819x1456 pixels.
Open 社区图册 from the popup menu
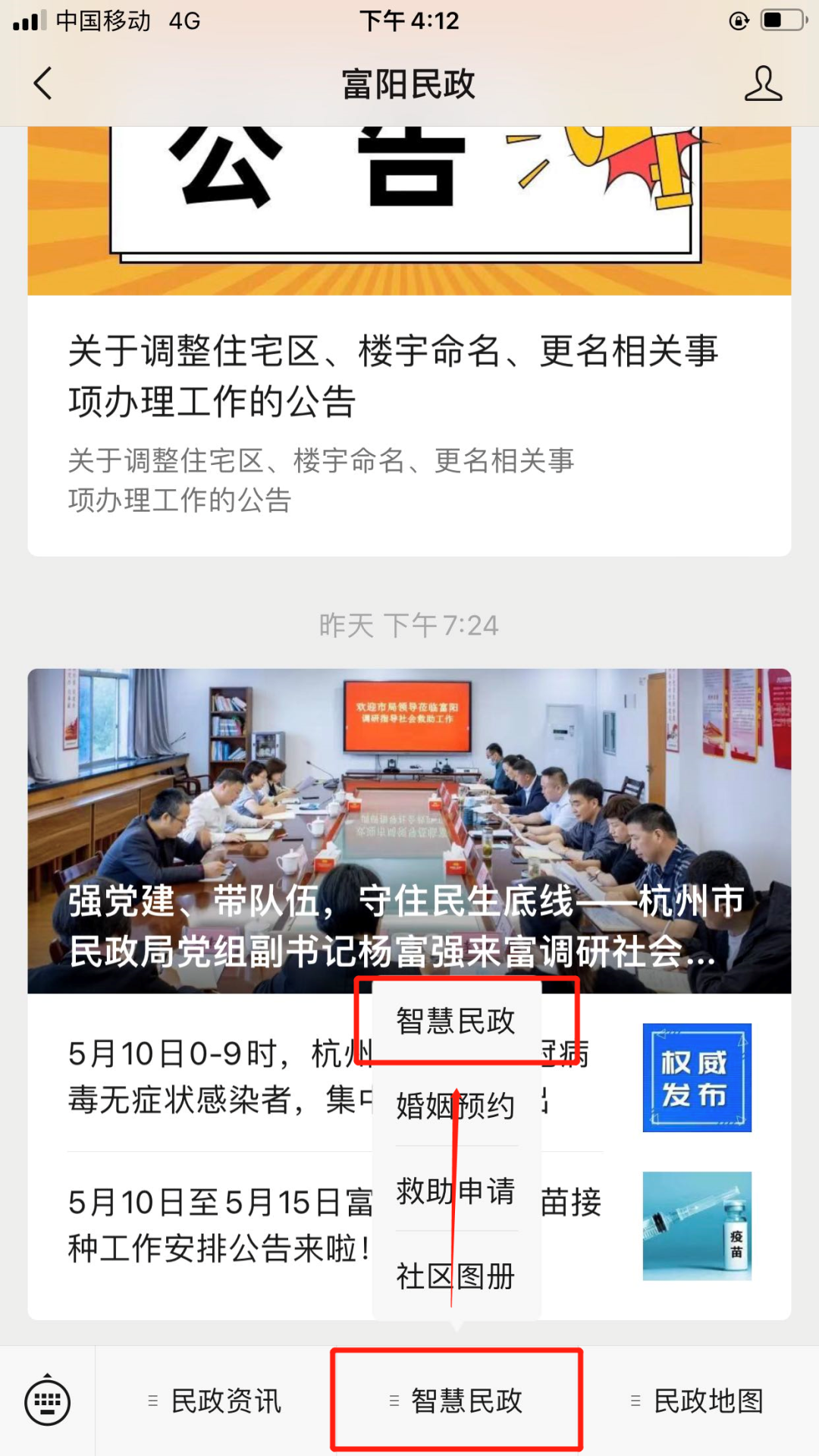tap(456, 1276)
